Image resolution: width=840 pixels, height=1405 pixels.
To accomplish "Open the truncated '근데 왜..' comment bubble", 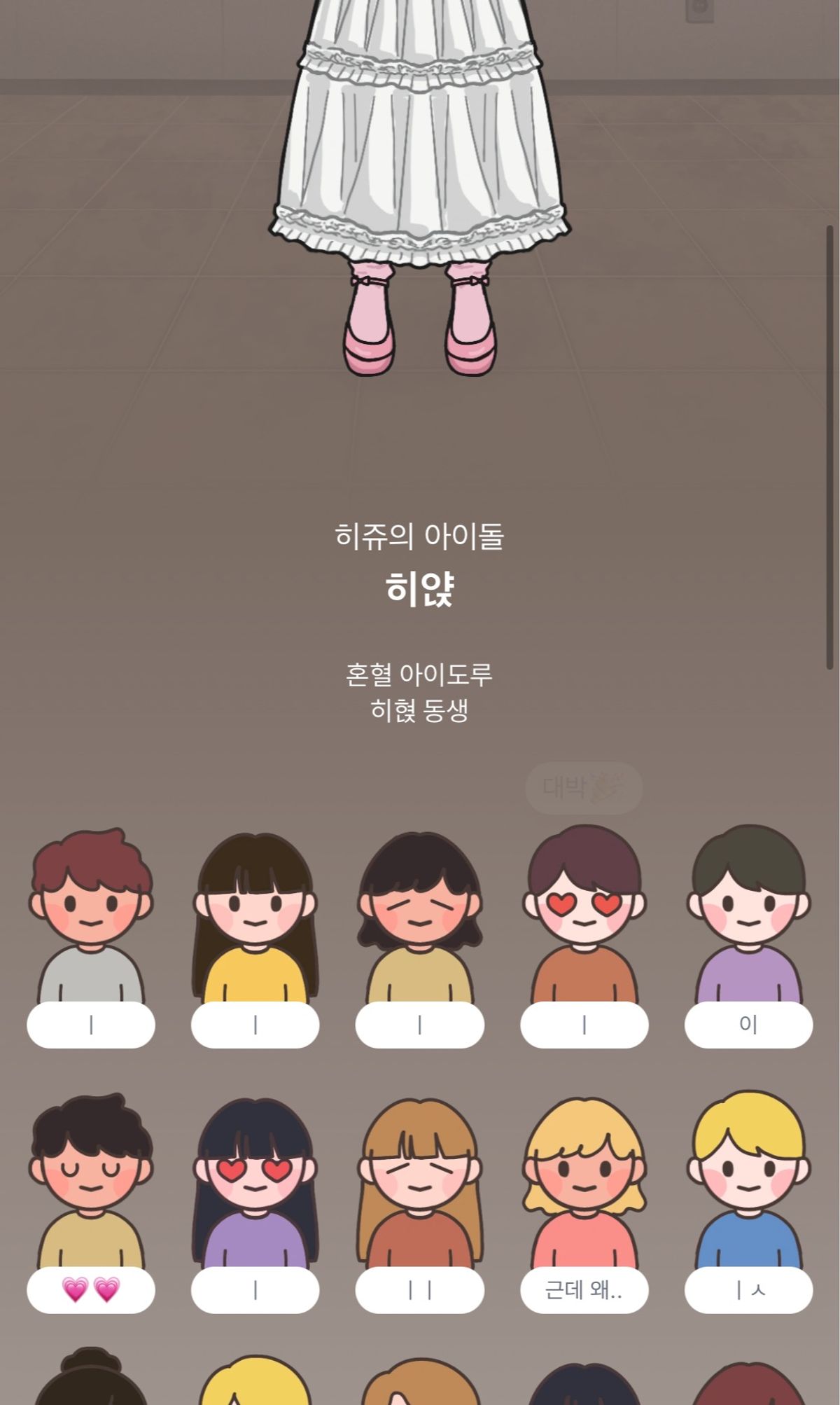I will pyautogui.click(x=584, y=1289).
